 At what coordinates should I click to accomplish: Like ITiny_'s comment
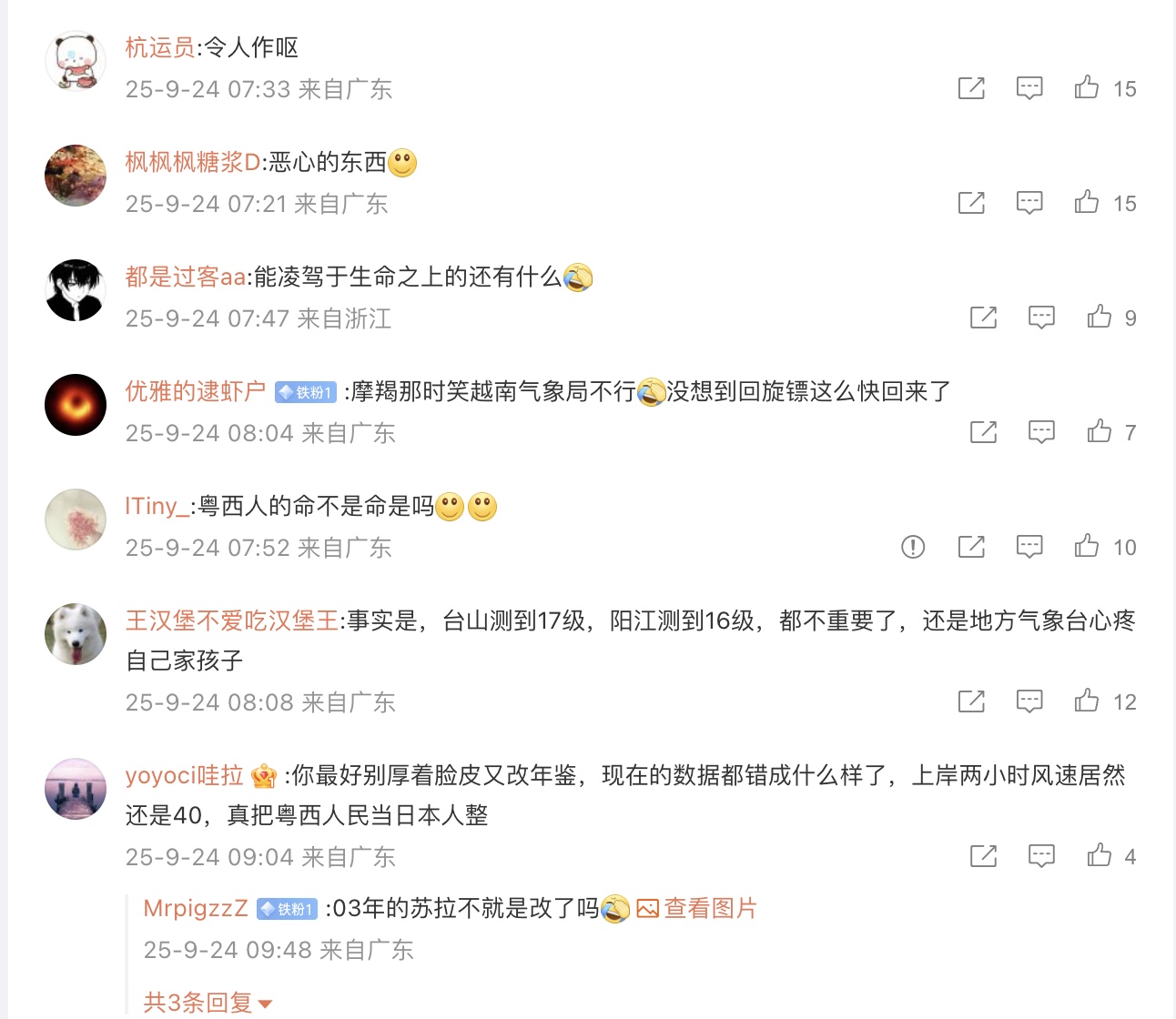(x=1087, y=547)
